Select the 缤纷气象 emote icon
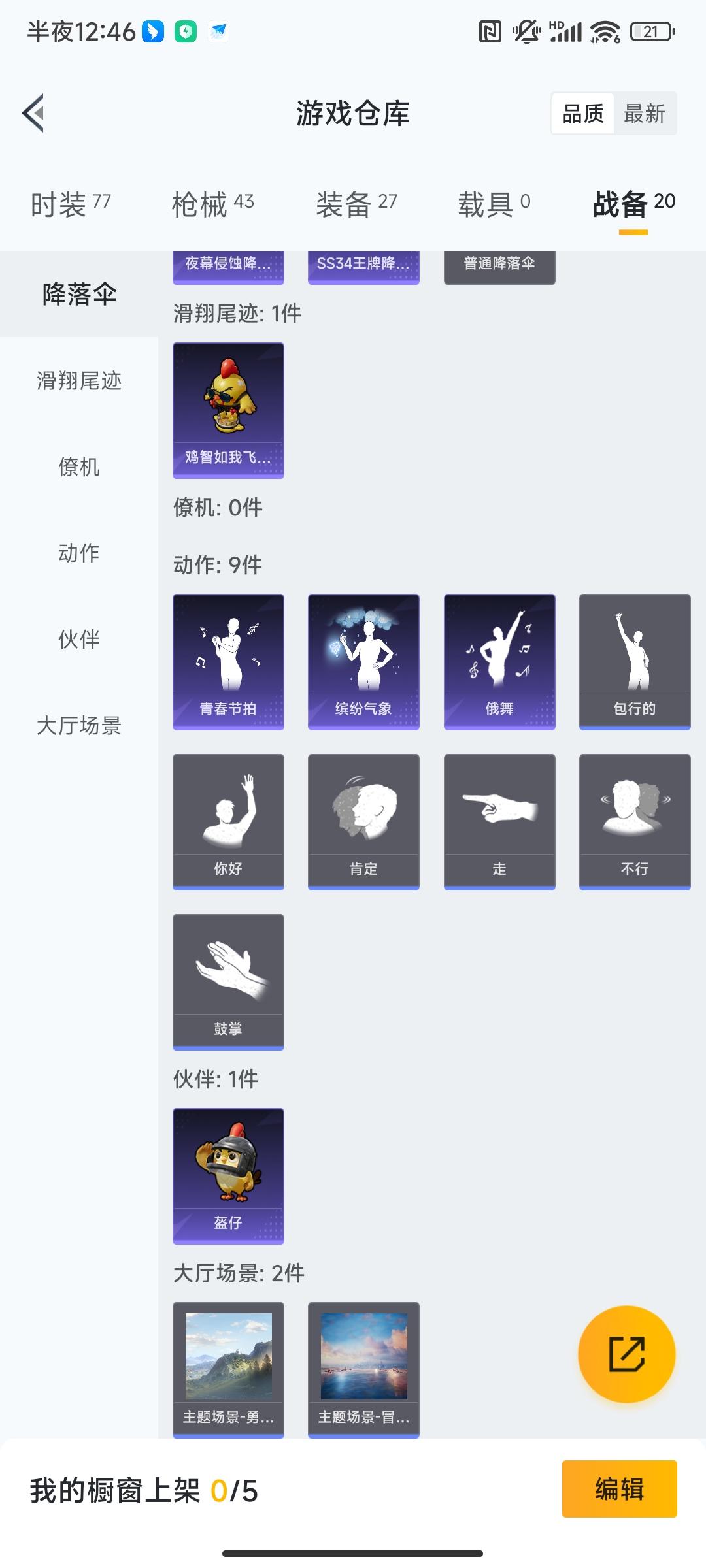Viewport: 706px width, 1568px height. click(x=363, y=660)
